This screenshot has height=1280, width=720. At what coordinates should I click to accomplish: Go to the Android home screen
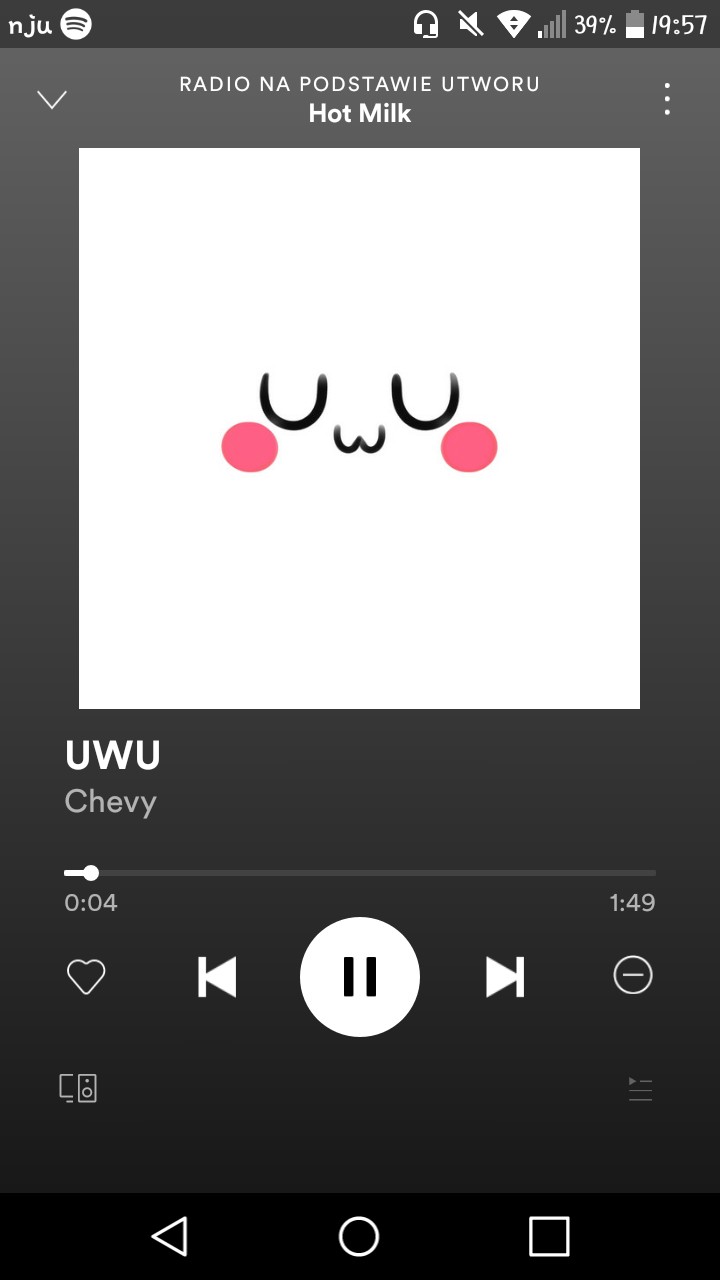click(359, 1236)
